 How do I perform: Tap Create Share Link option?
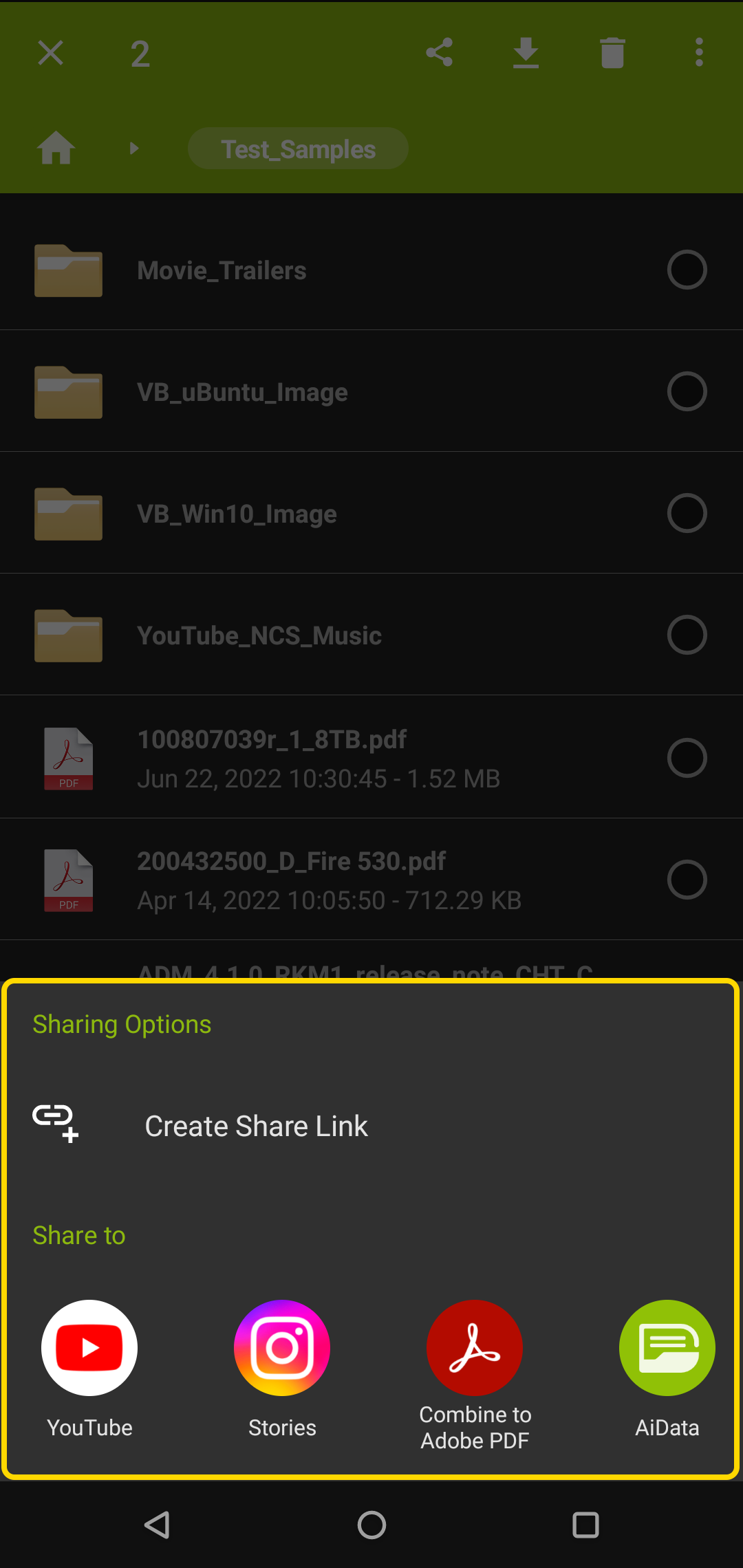point(256,1126)
